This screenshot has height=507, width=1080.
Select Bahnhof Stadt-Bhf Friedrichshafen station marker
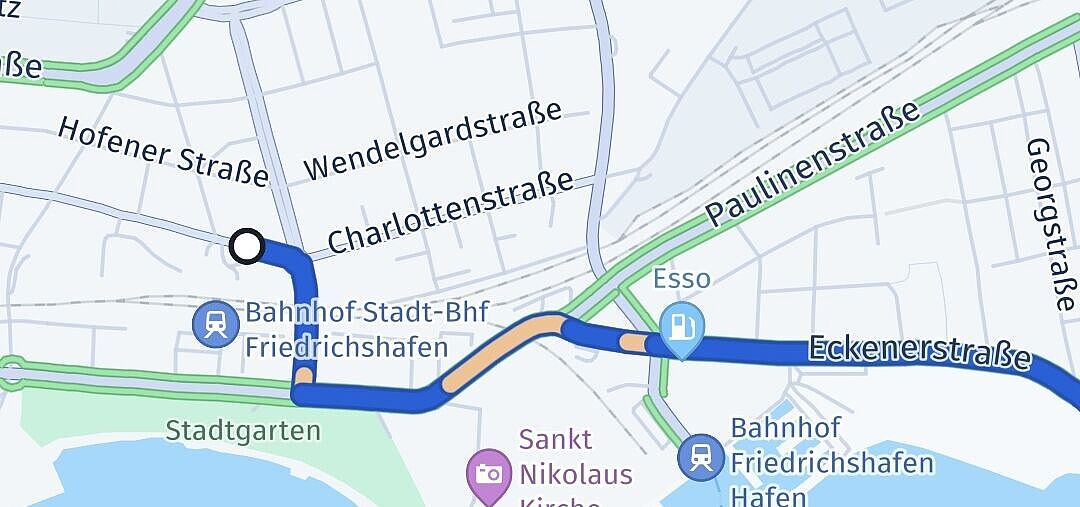[x=215, y=324]
